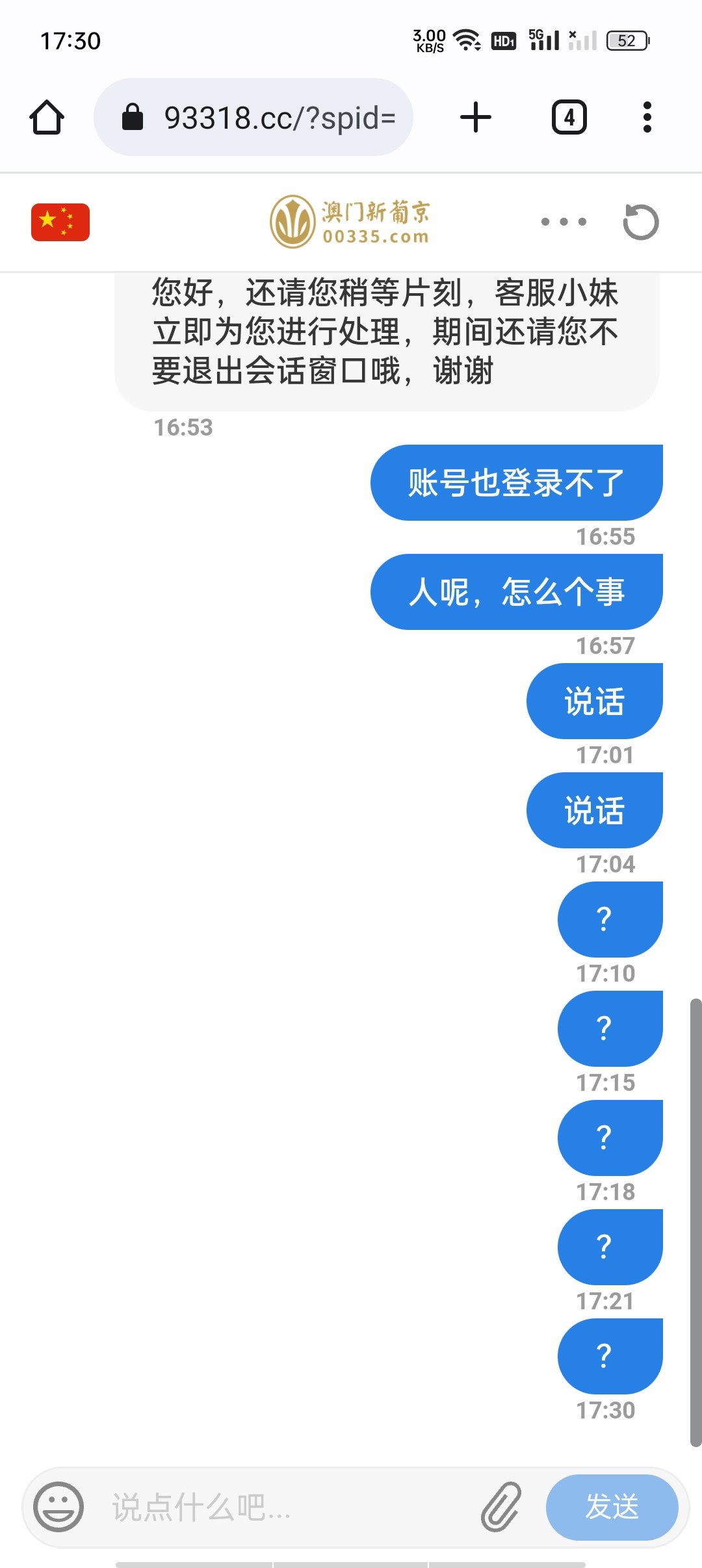
Task: Change language via the China flag icon
Action: pos(60,222)
